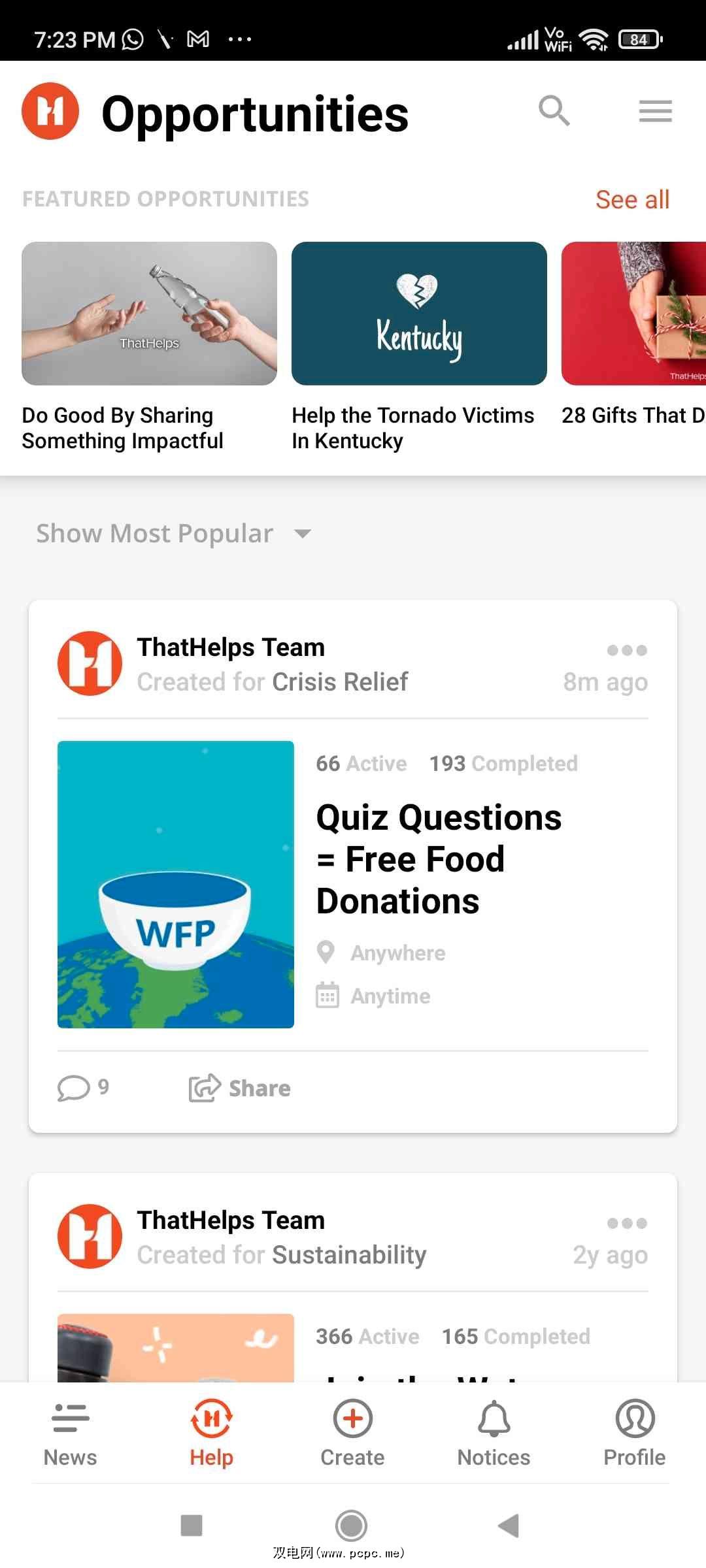Open Quiz Questions = Free Food Donations
Viewport: 706px width, 1568px height.
pyautogui.click(x=439, y=859)
